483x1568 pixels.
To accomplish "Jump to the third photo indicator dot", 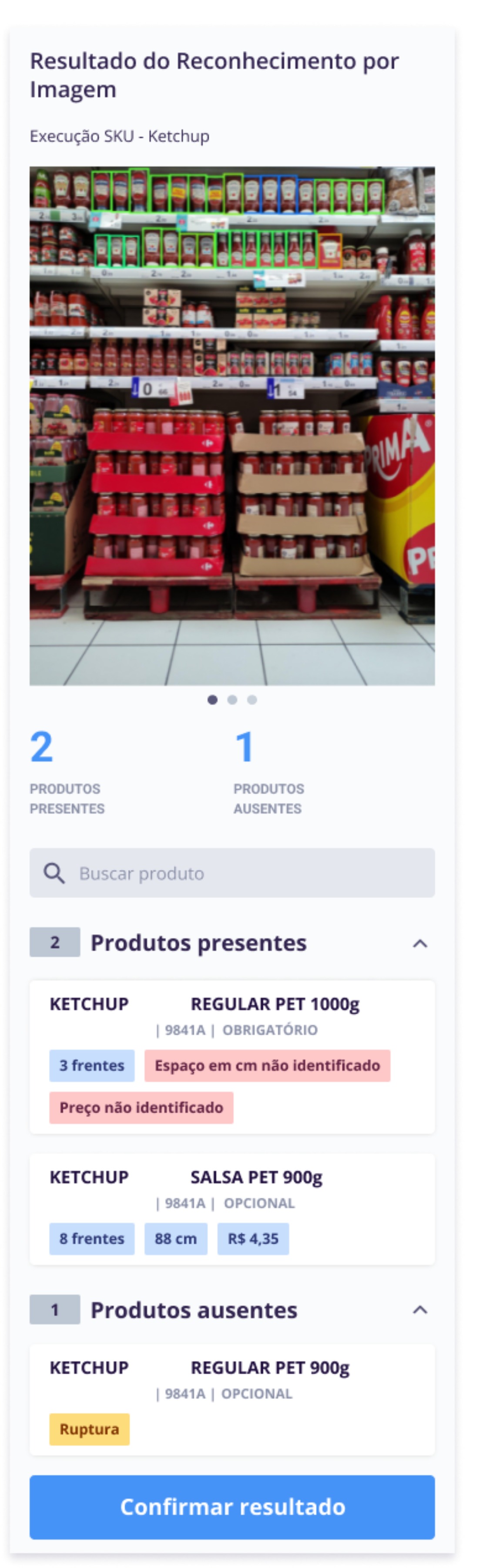I will pyautogui.click(x=252, y=700).
